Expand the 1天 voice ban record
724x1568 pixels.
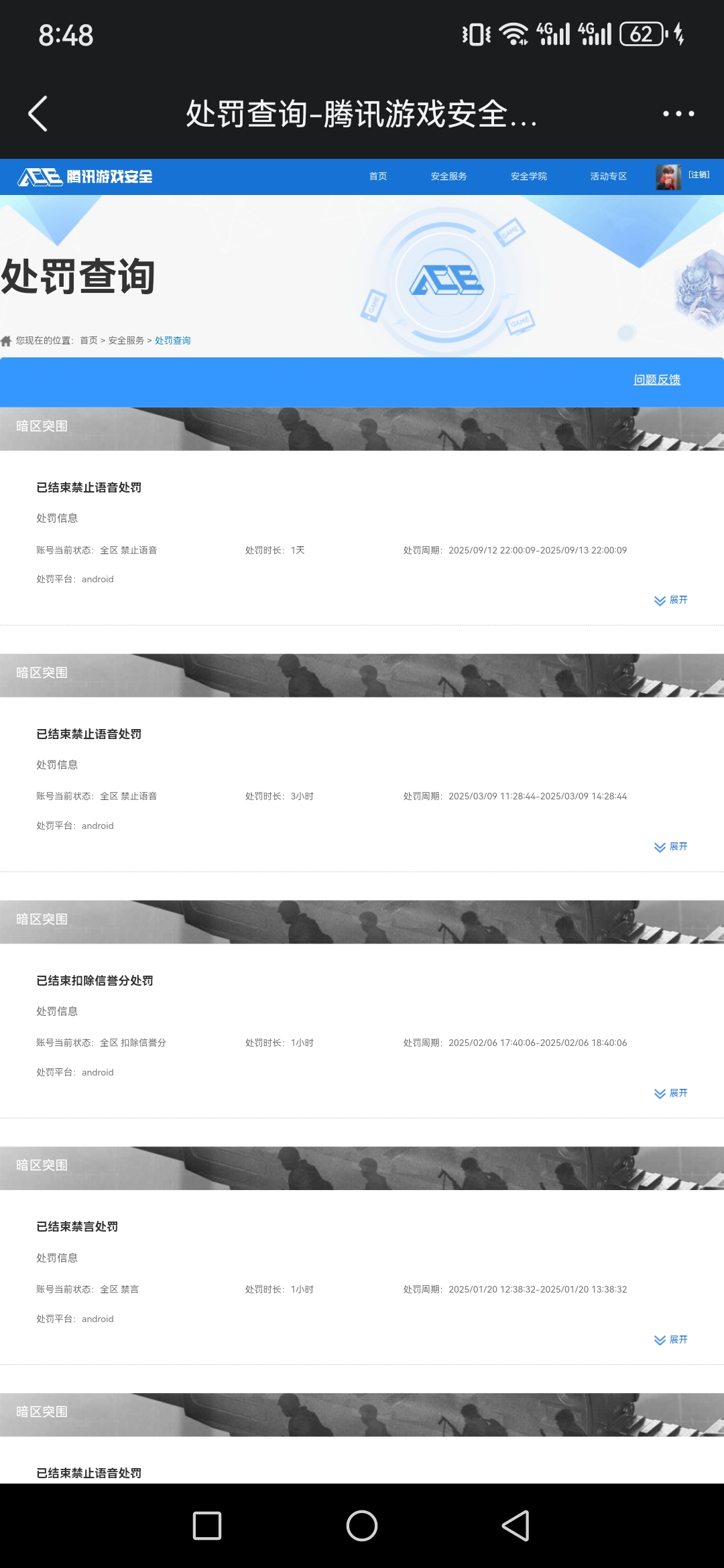671,600
